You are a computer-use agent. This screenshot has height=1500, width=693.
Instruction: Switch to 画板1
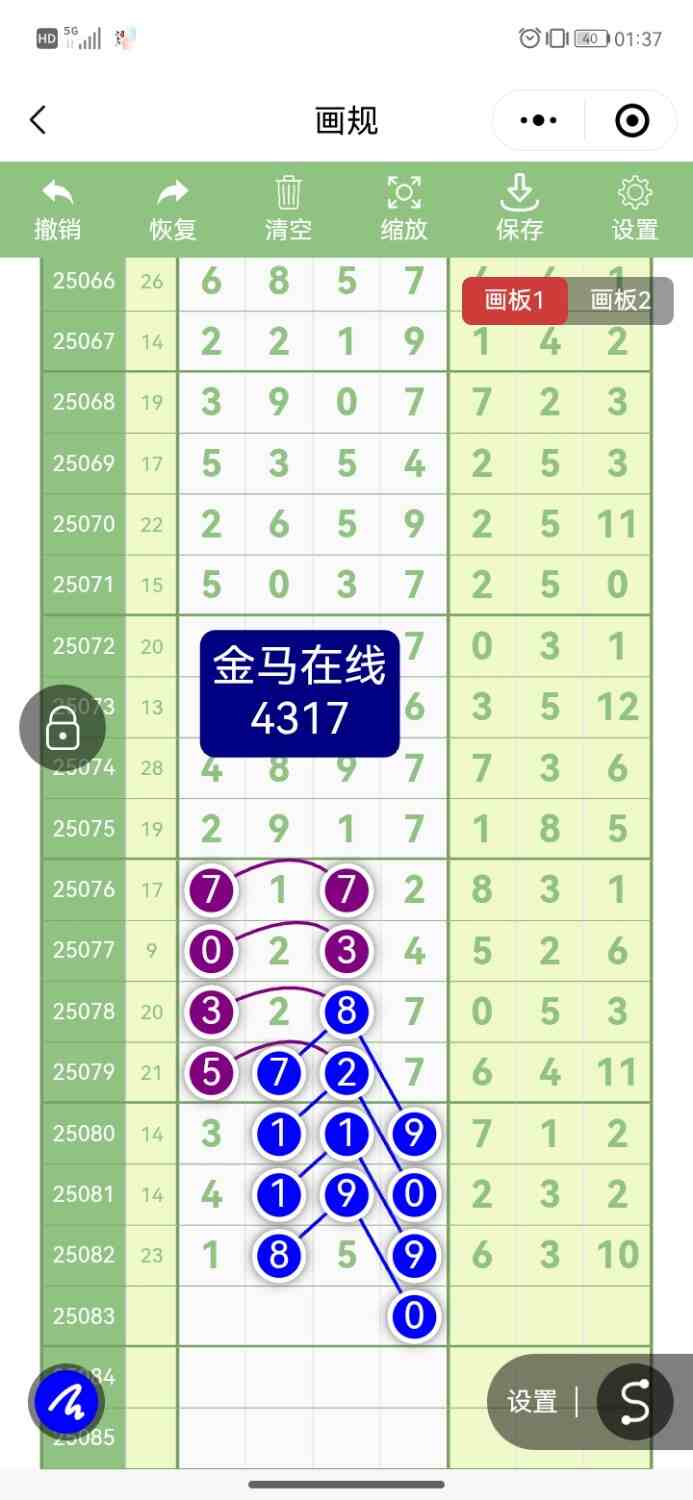pos(514,301)
